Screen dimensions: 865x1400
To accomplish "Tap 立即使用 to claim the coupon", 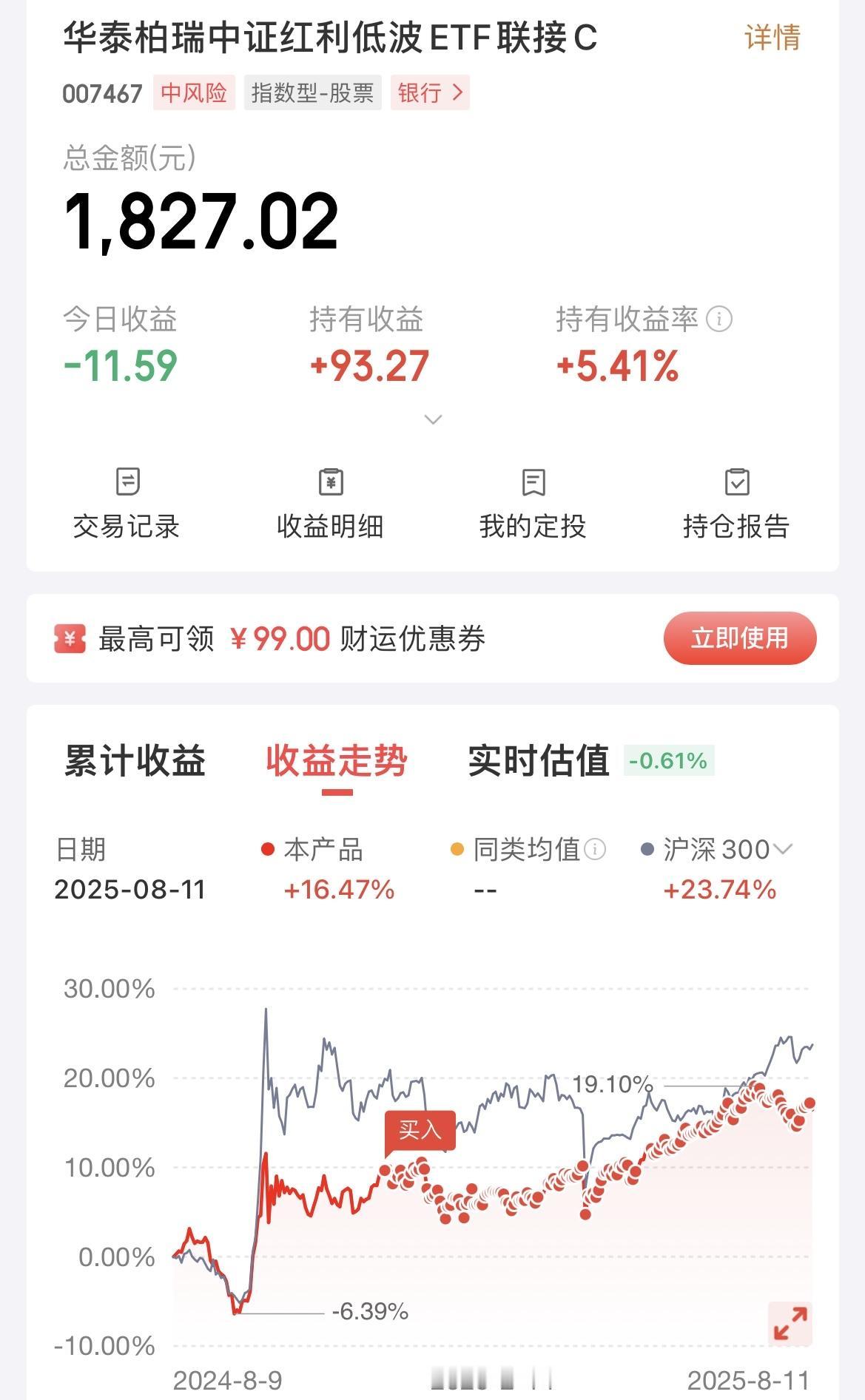I will click(x=740, y=638).
